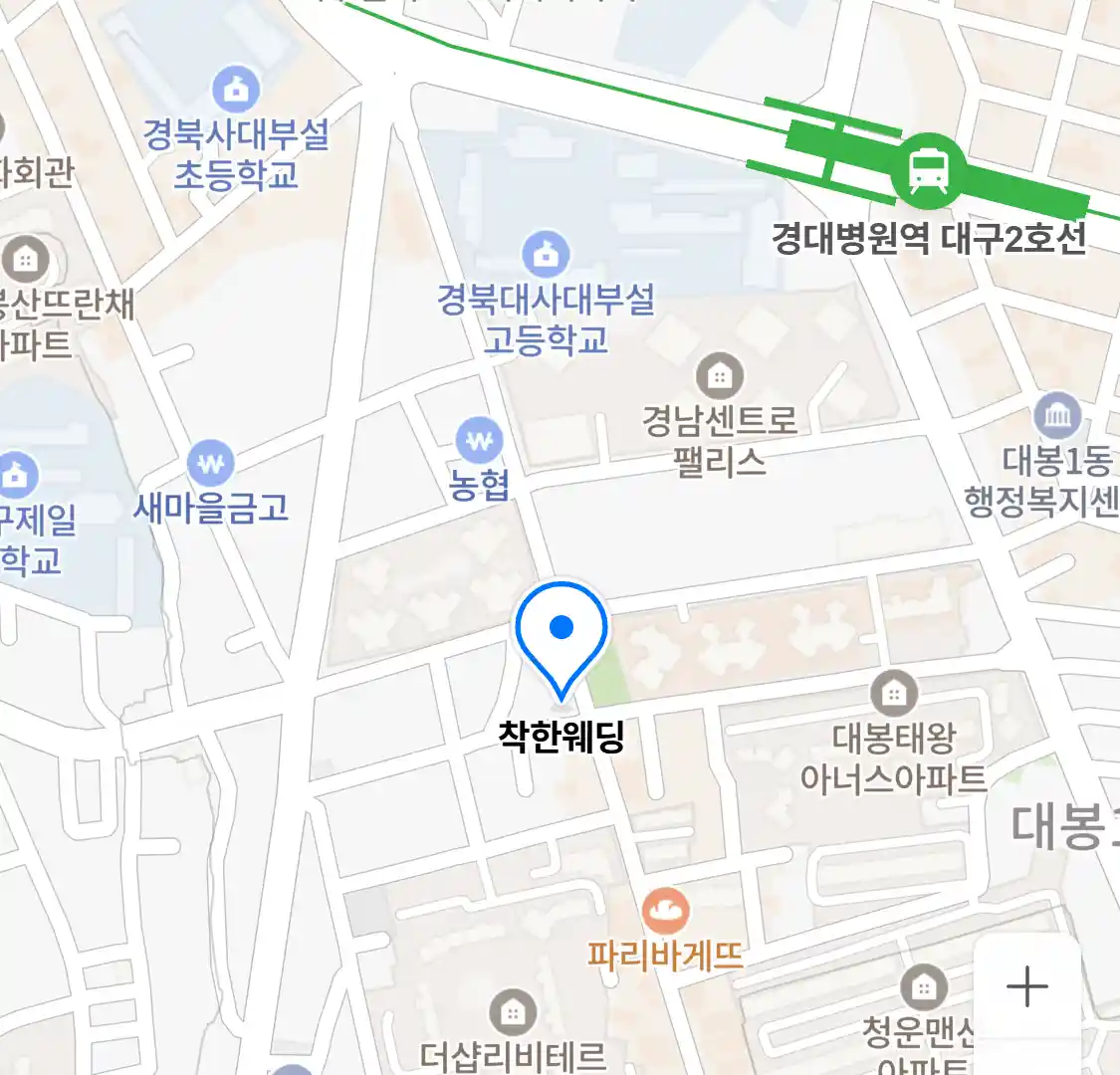Open the 대봉태왕아너스아파트 marker

(x=893, y=693)
